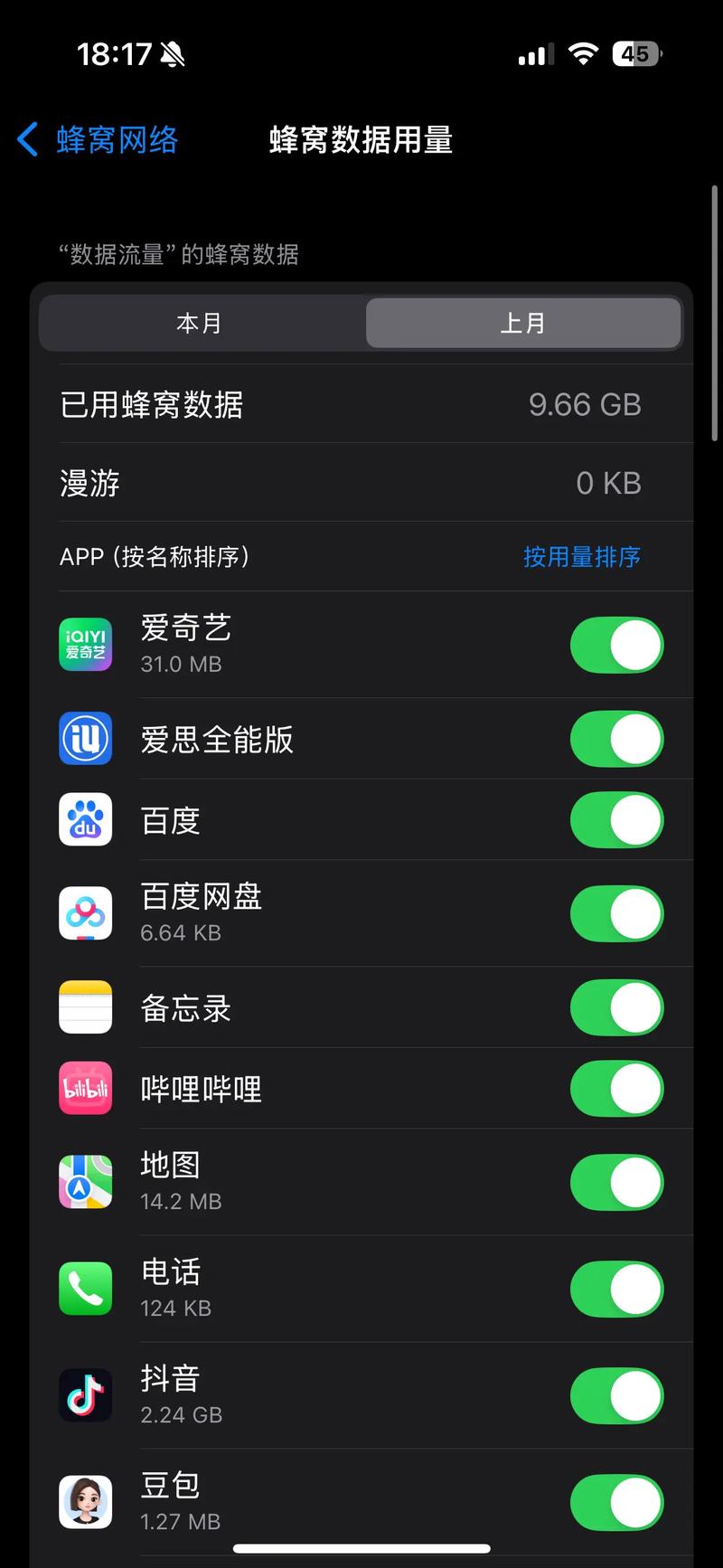The width and height of the screenshot is (723, 1568).
Task: Tap 按用量排序 to sort by usage
Action: click(x=582, y=556)
